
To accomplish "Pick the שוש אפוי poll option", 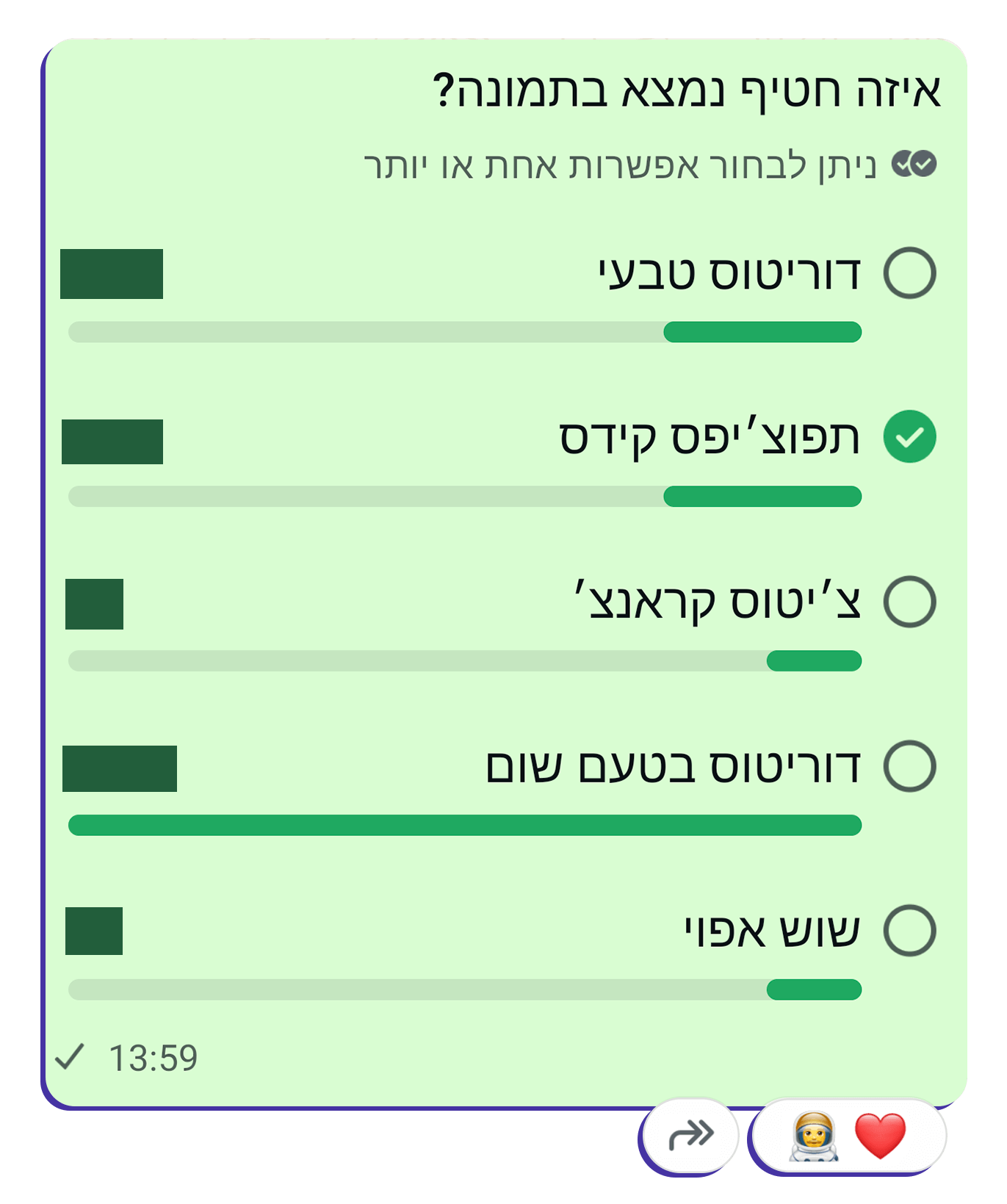I will pos(909,931).
